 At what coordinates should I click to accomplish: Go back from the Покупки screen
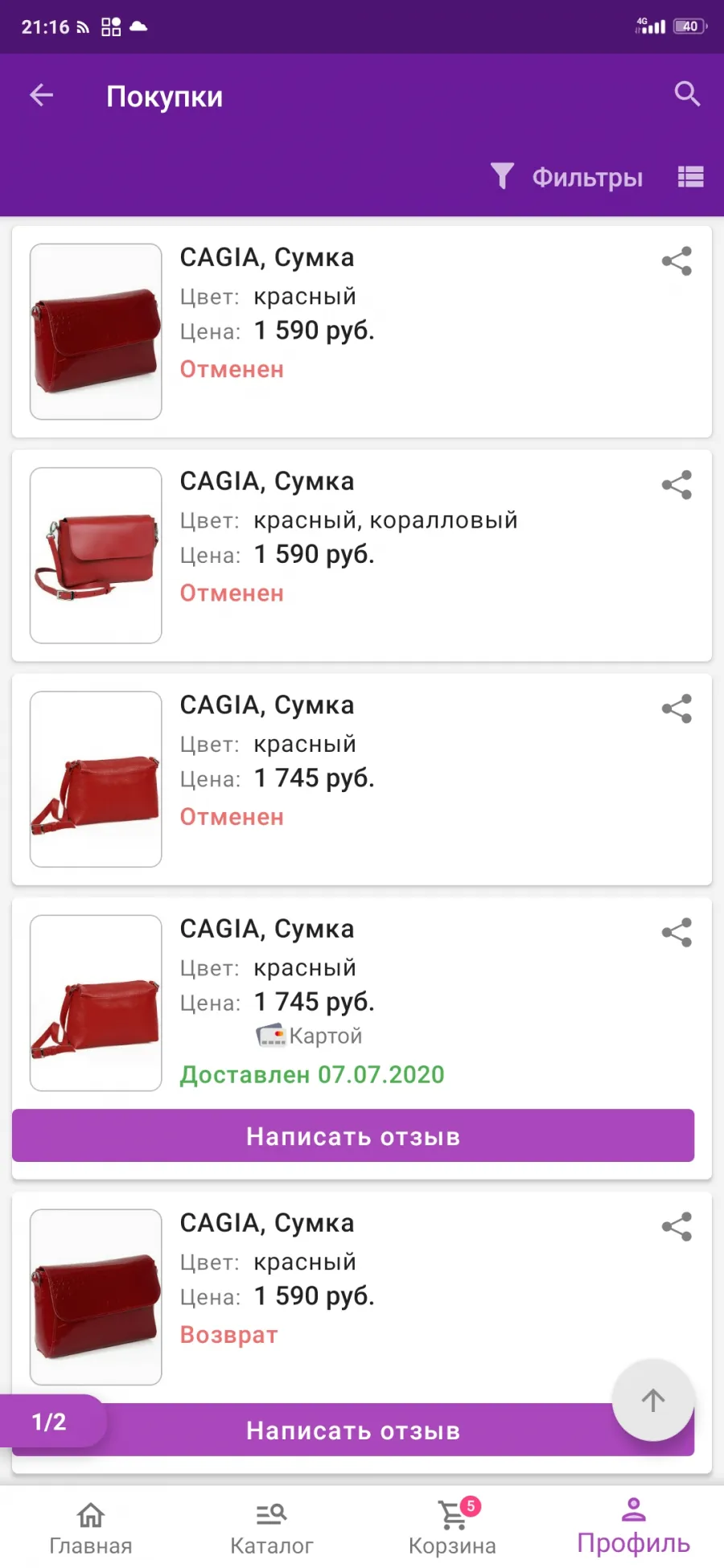42,96
